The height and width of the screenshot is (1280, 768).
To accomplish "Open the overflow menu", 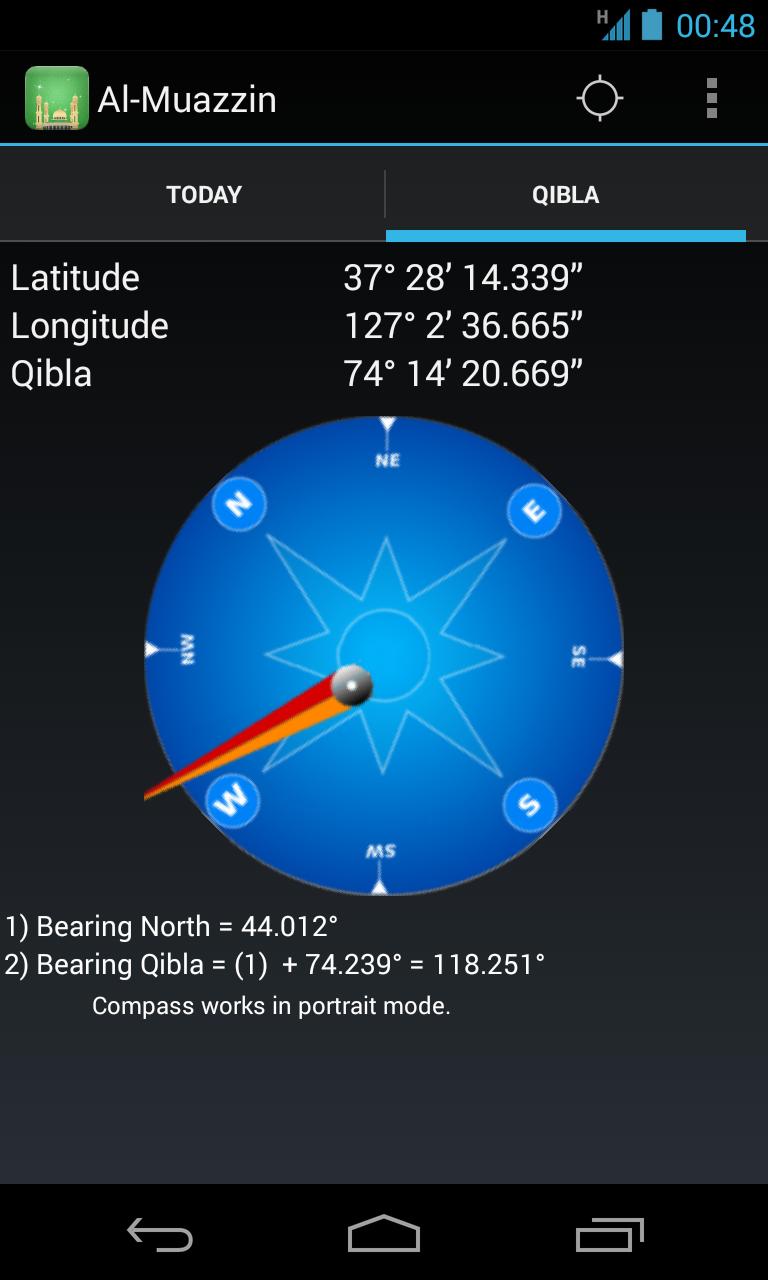I will (x=711, y=99).
